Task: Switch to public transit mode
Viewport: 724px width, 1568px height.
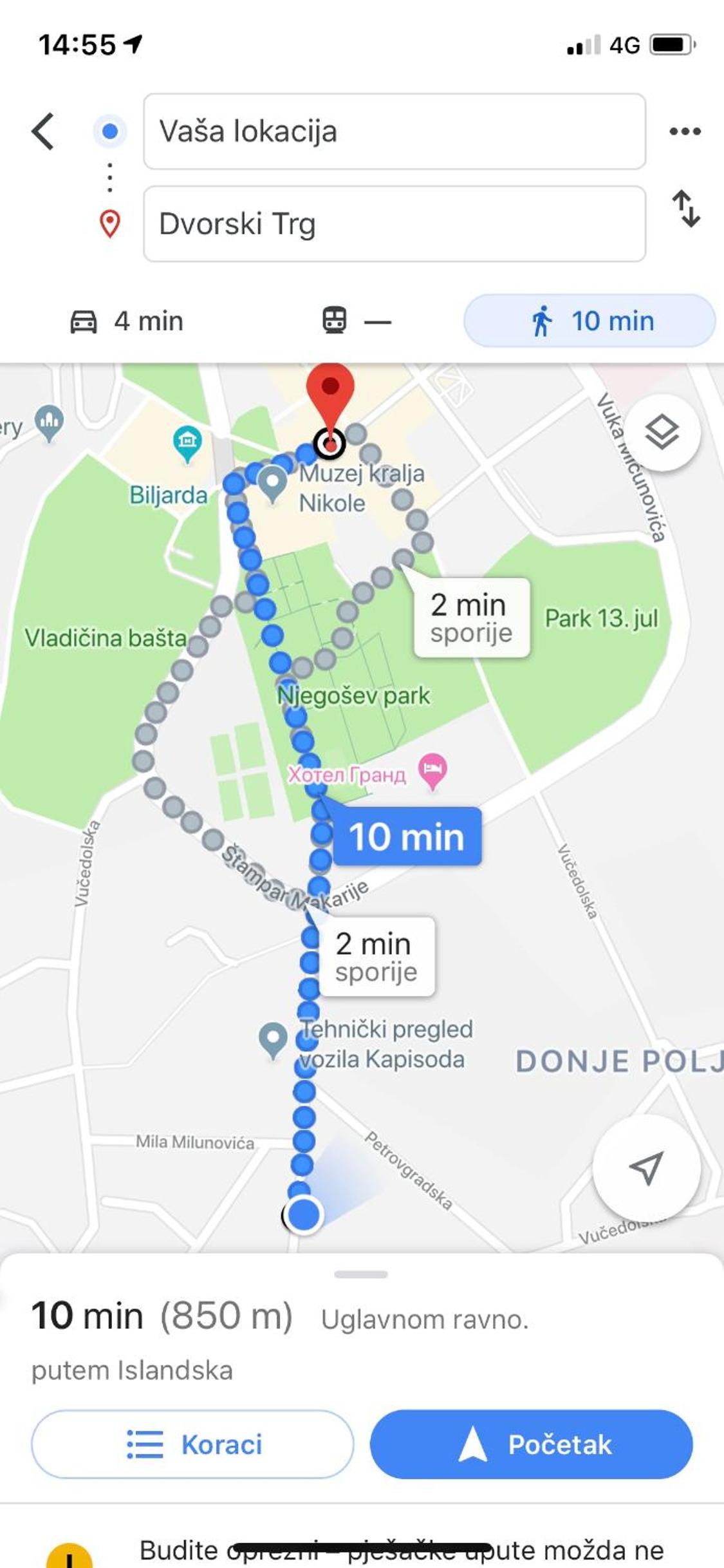Action: coord(356,321)
